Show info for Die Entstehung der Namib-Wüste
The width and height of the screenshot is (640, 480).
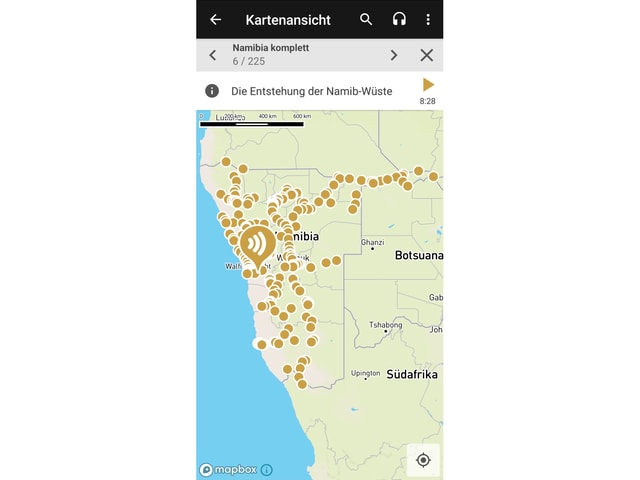coord(212,91)
